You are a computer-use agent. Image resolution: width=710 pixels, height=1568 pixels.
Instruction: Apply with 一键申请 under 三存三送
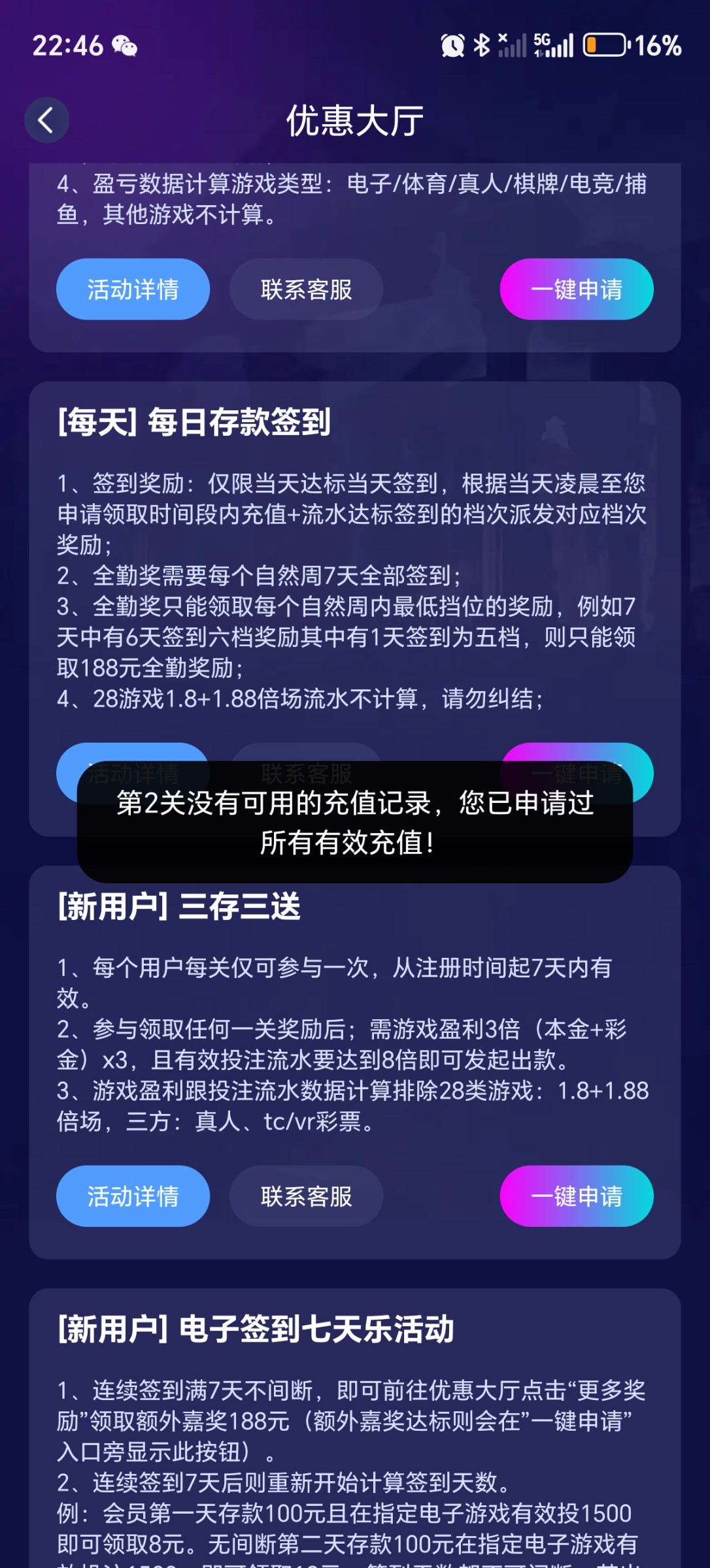pos(576,1196)
